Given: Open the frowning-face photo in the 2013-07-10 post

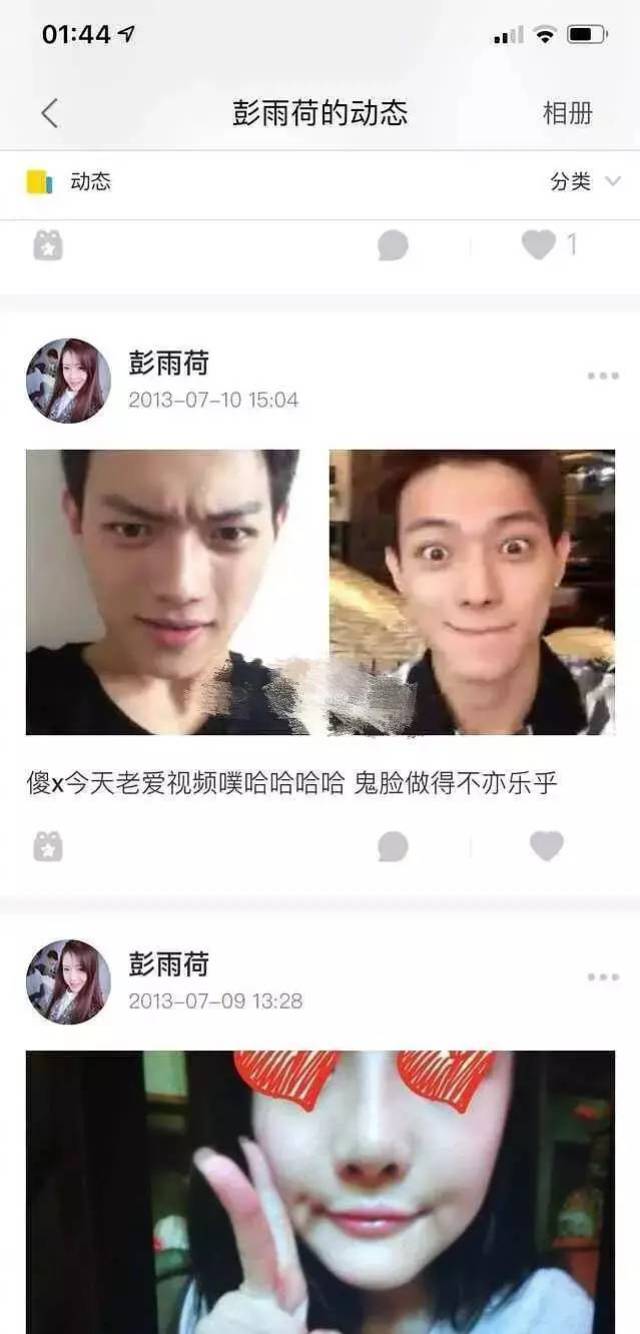Looking at the screenshot, I should 162,592.
